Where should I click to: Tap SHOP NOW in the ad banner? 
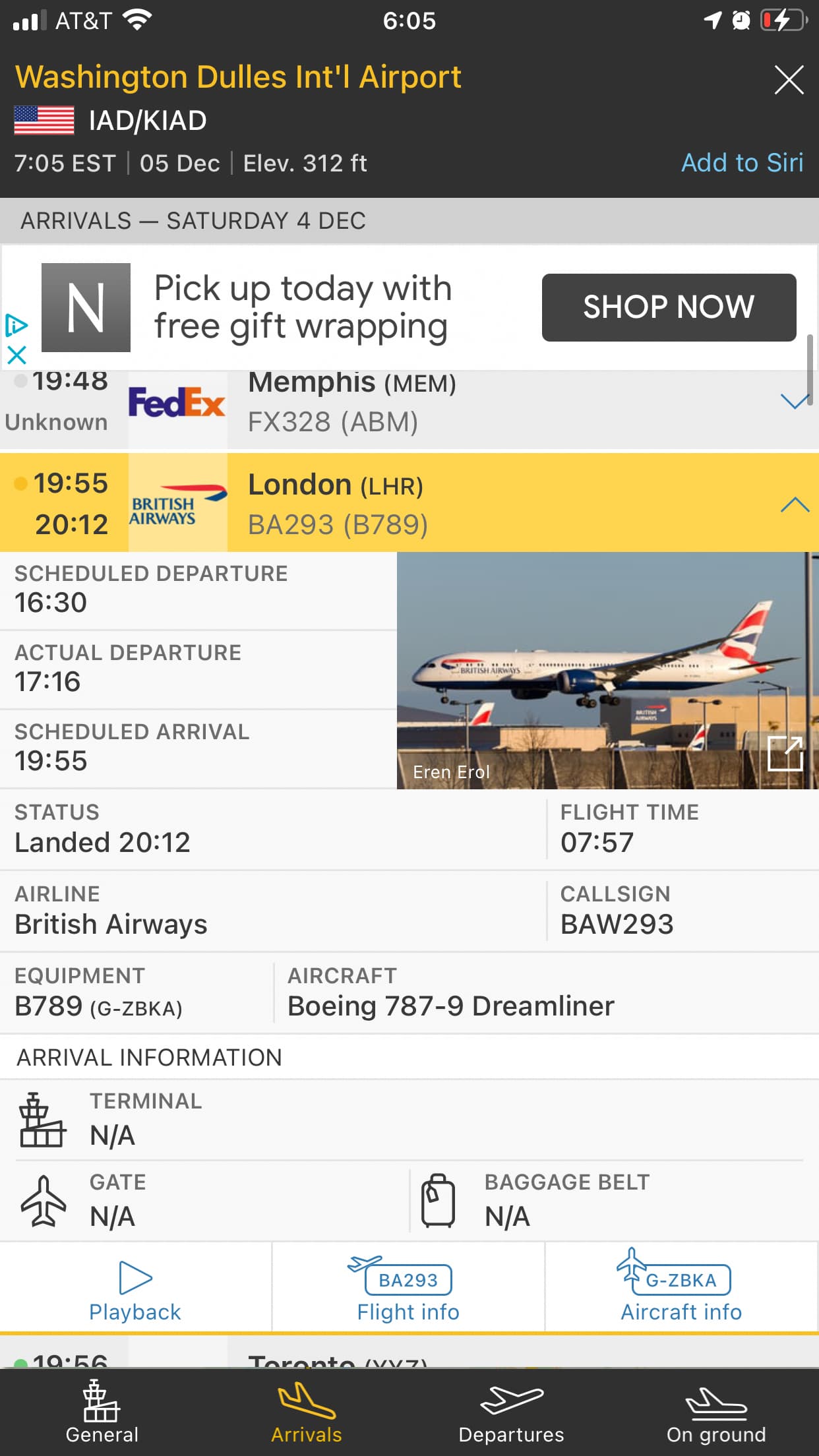coord(669,307)
